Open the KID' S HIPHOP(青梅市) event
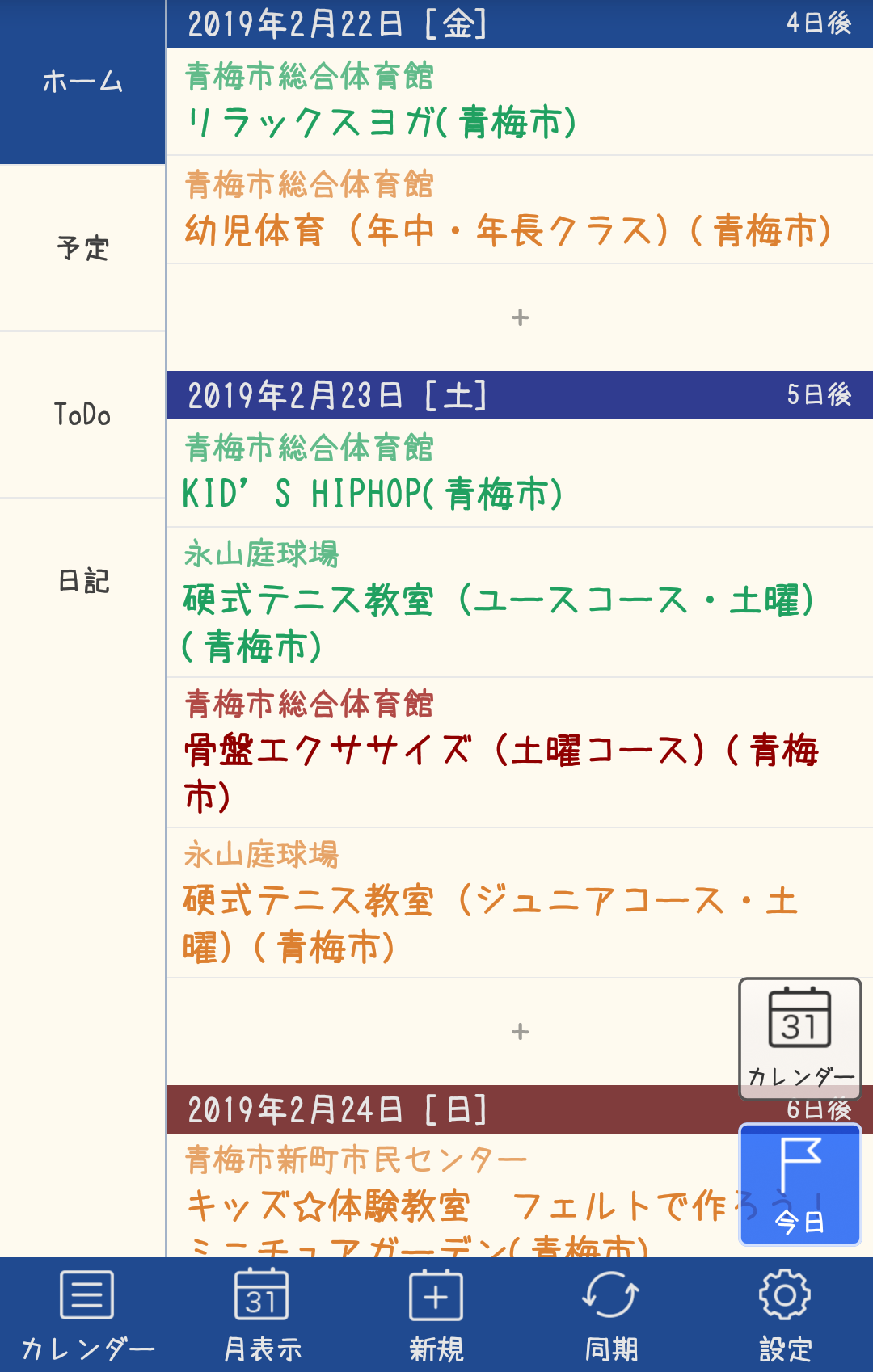Viewport: 873px width, 1372px height. [519, 473]
